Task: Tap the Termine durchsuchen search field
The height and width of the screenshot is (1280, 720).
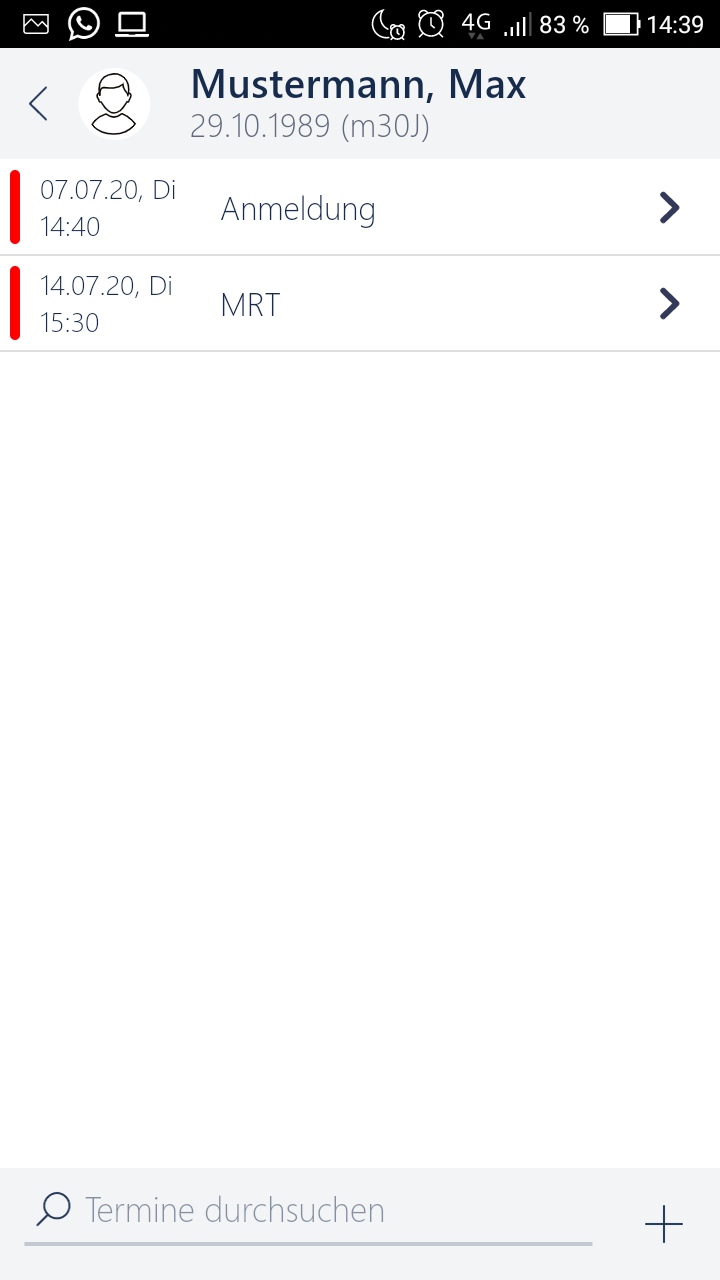Action: 308,1212
